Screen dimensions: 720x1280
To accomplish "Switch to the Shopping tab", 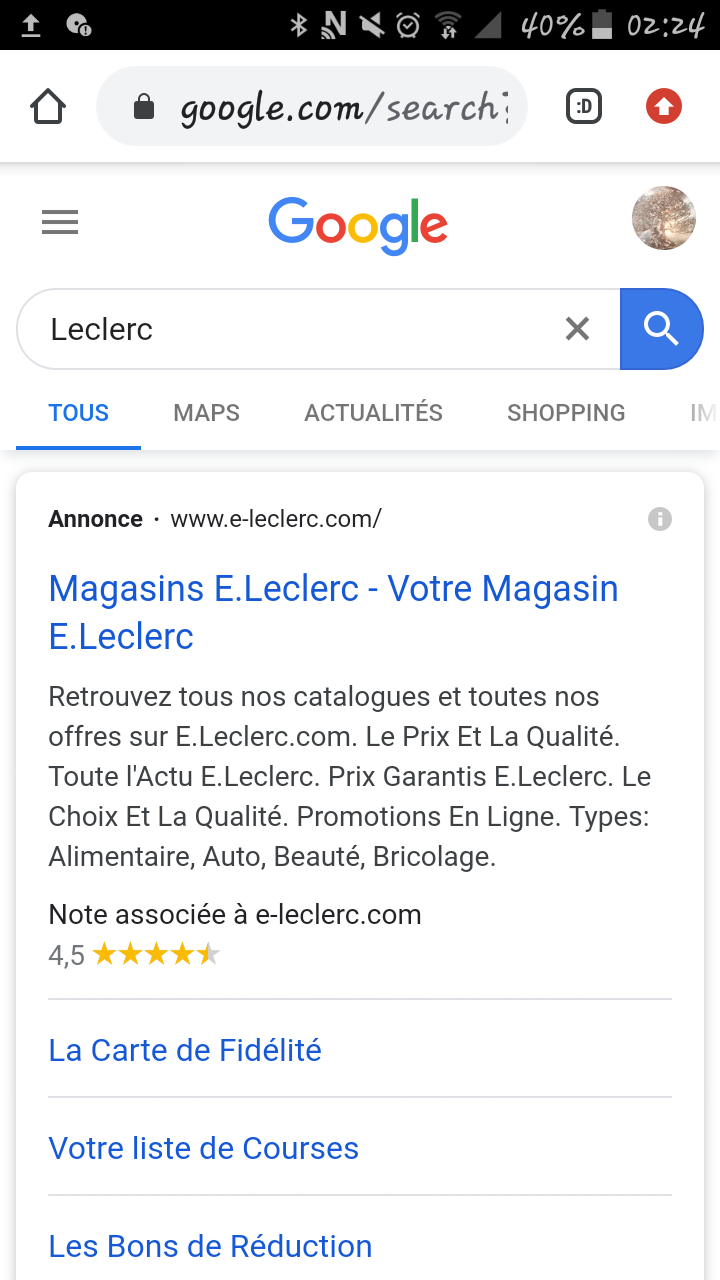I will tap(566, 413).
